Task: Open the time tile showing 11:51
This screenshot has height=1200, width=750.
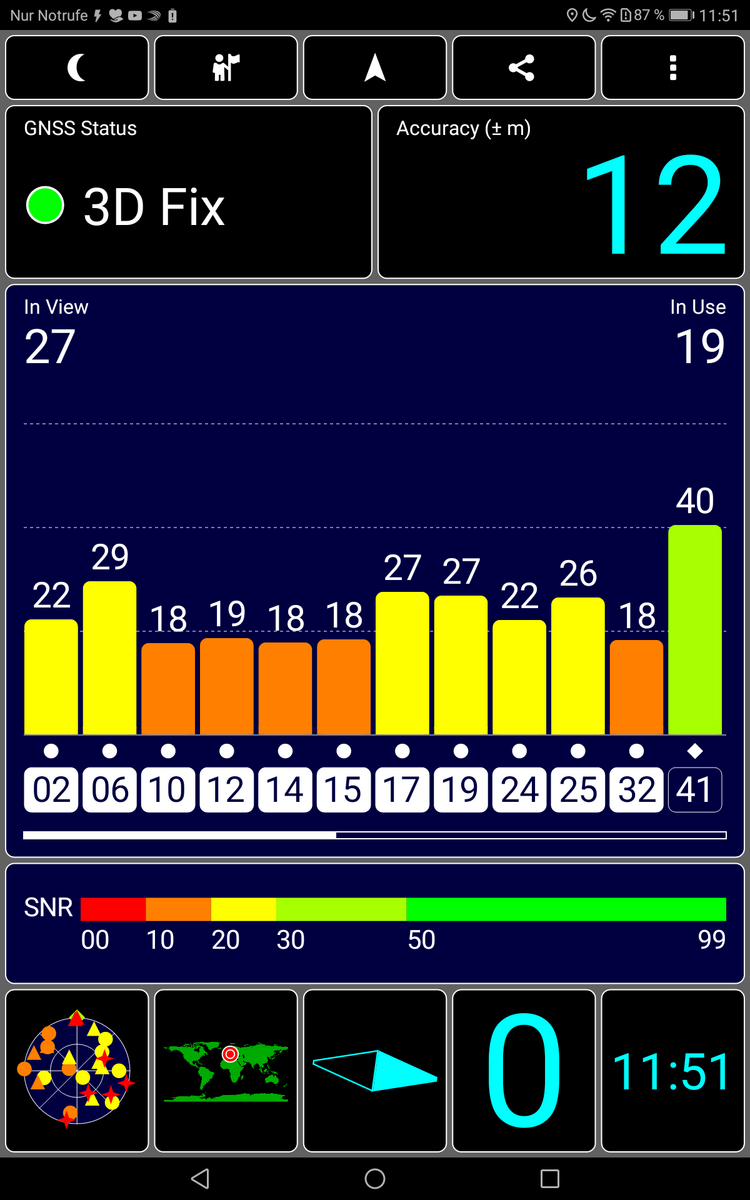Action: click(673, 1070)
